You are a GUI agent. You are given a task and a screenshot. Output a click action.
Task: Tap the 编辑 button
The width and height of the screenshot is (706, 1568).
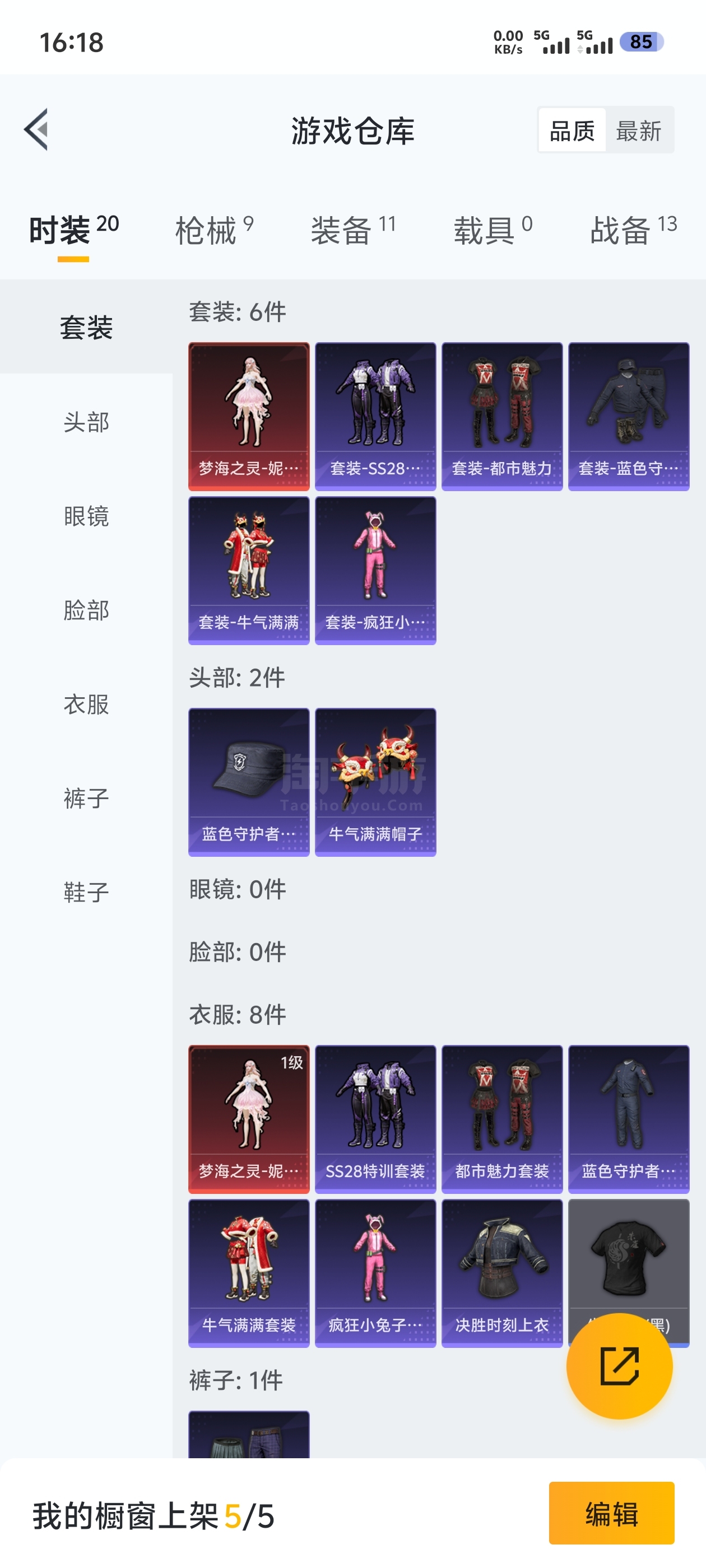611,1513
